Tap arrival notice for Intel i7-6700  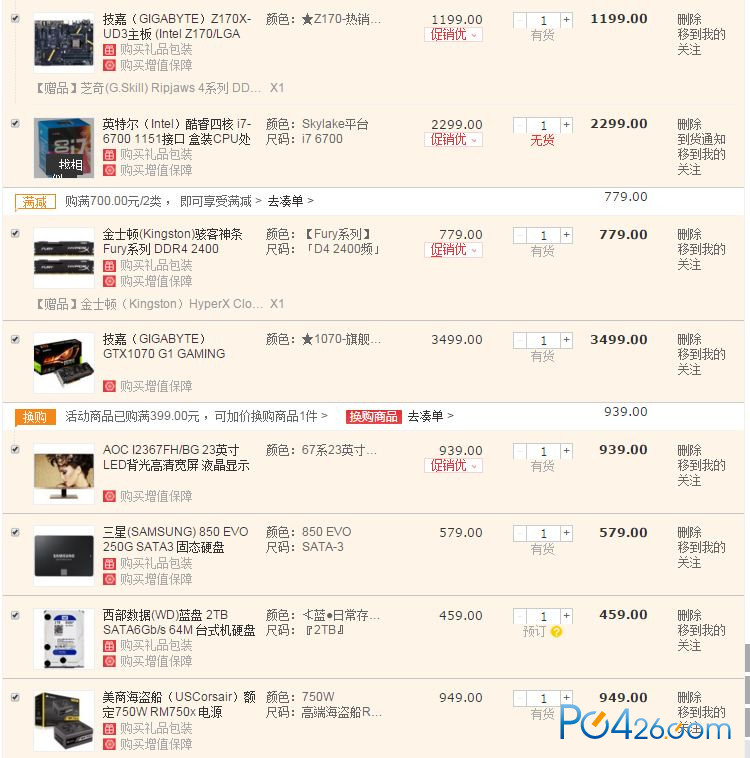[x=701, y=139]
